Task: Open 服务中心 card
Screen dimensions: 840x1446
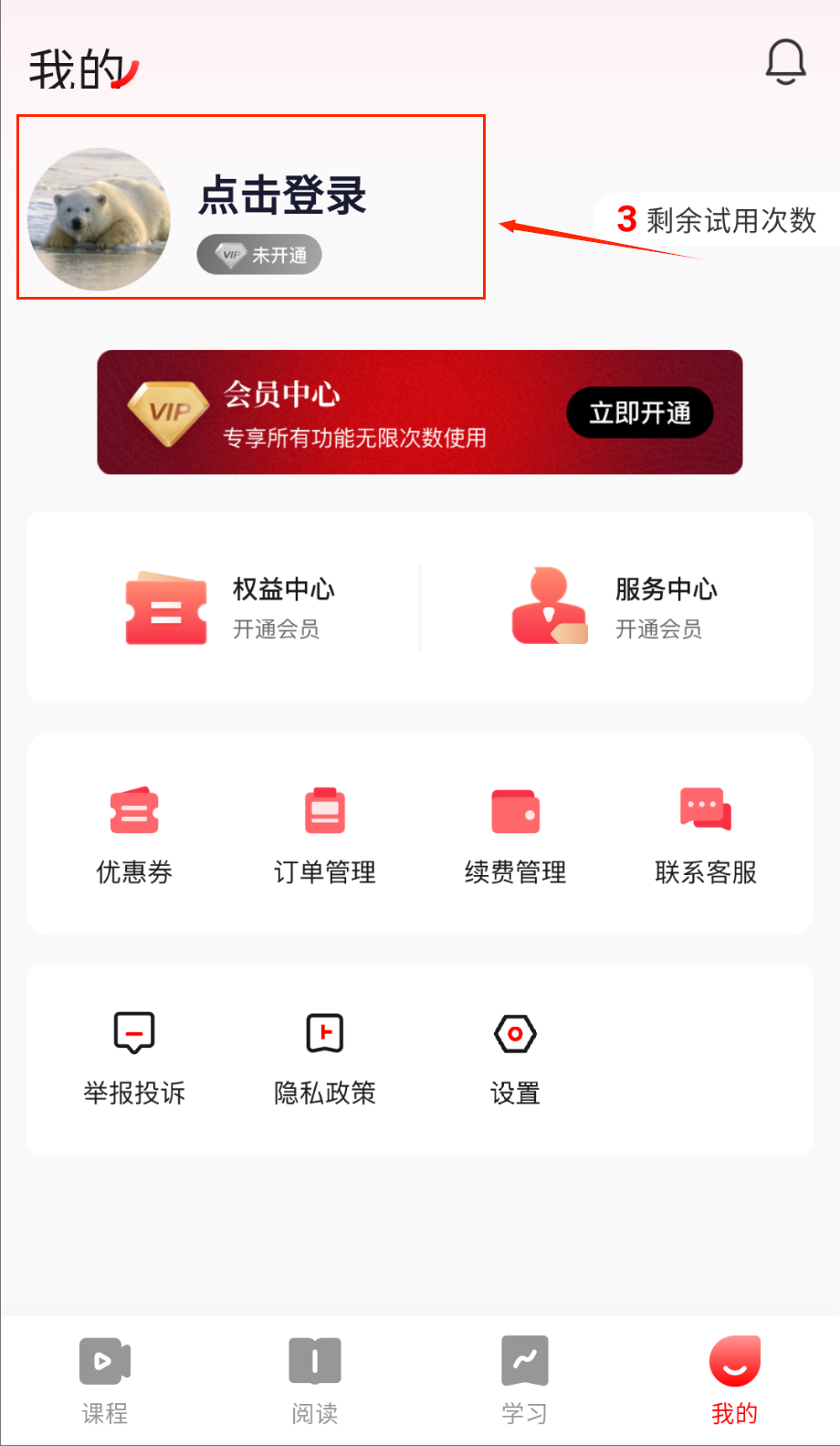Action: pyautogui.click(x=614, y=607)
